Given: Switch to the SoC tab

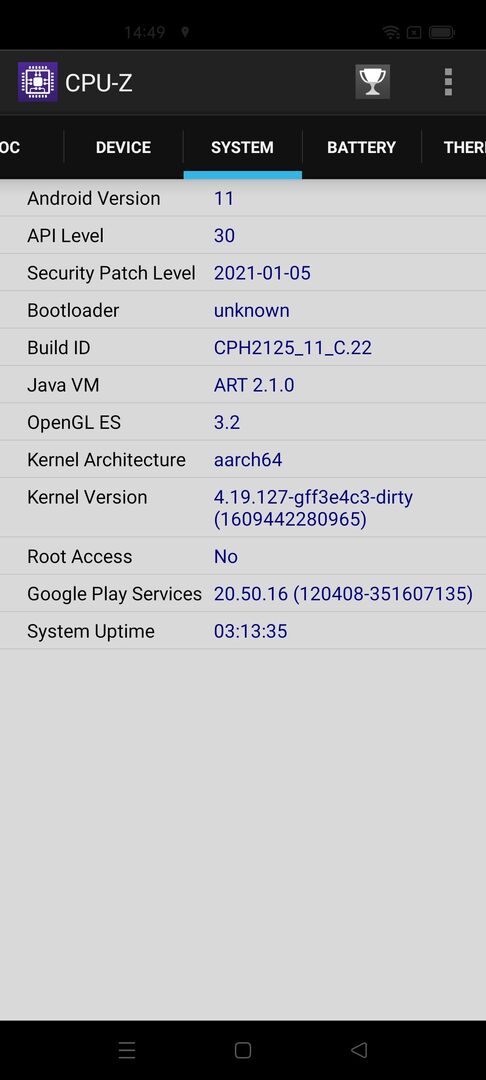Looking at the screenshot, I should (x=31, y=147).
